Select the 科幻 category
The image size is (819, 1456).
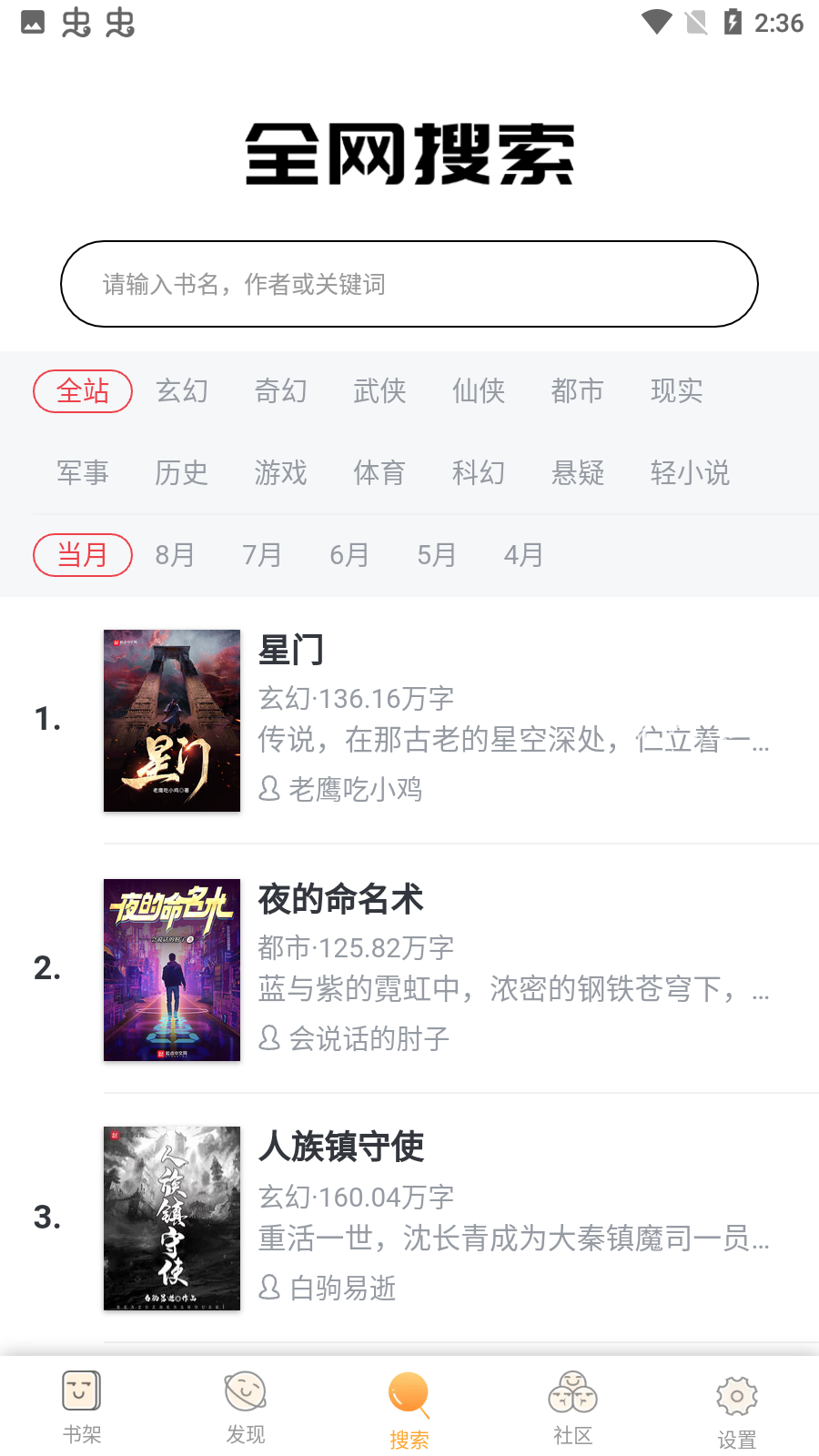[x=479, y=473]
